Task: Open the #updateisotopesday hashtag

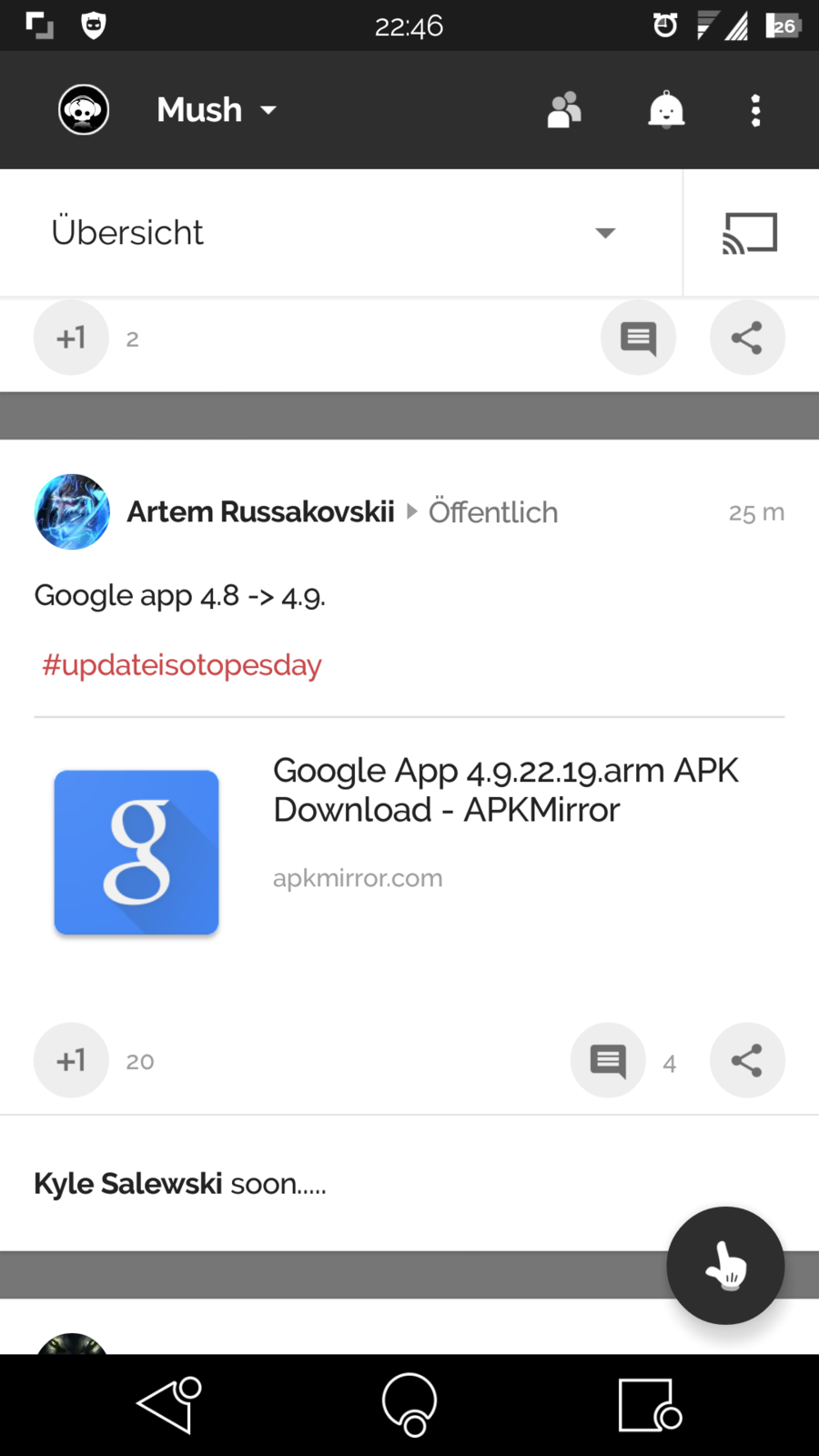Action: tap(182, 665)
